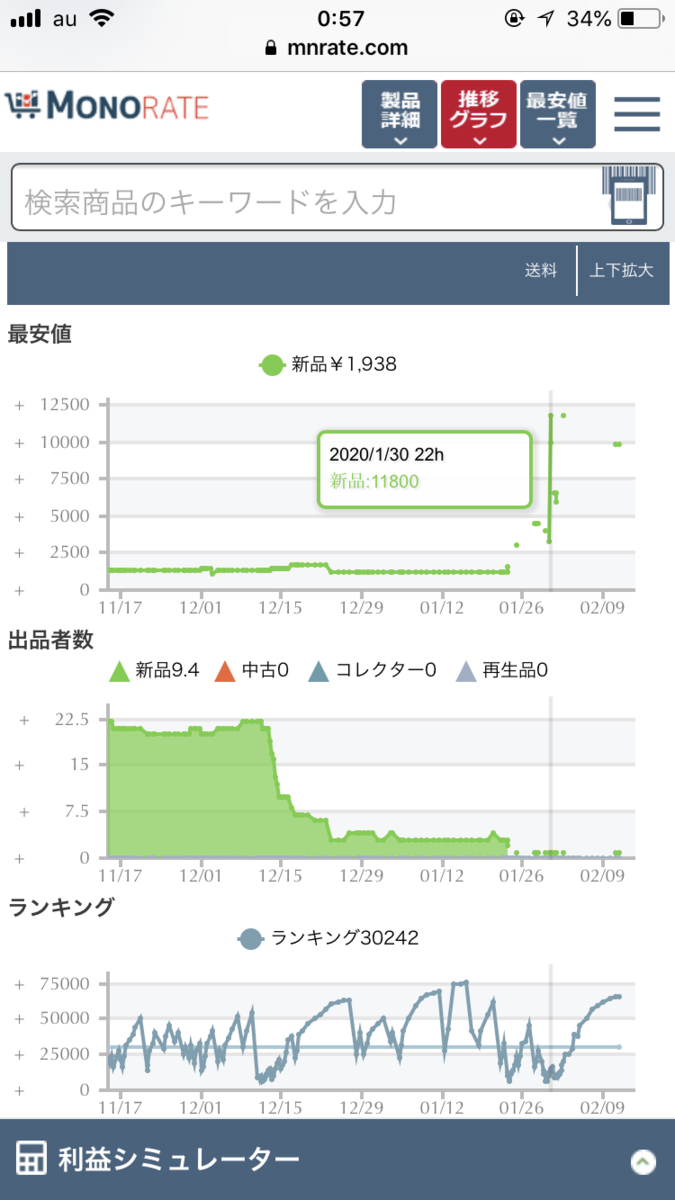Open the 最安値一覧 dropdown
The width and height of the screenshot is (675, 1200).
tap(557, 114)
